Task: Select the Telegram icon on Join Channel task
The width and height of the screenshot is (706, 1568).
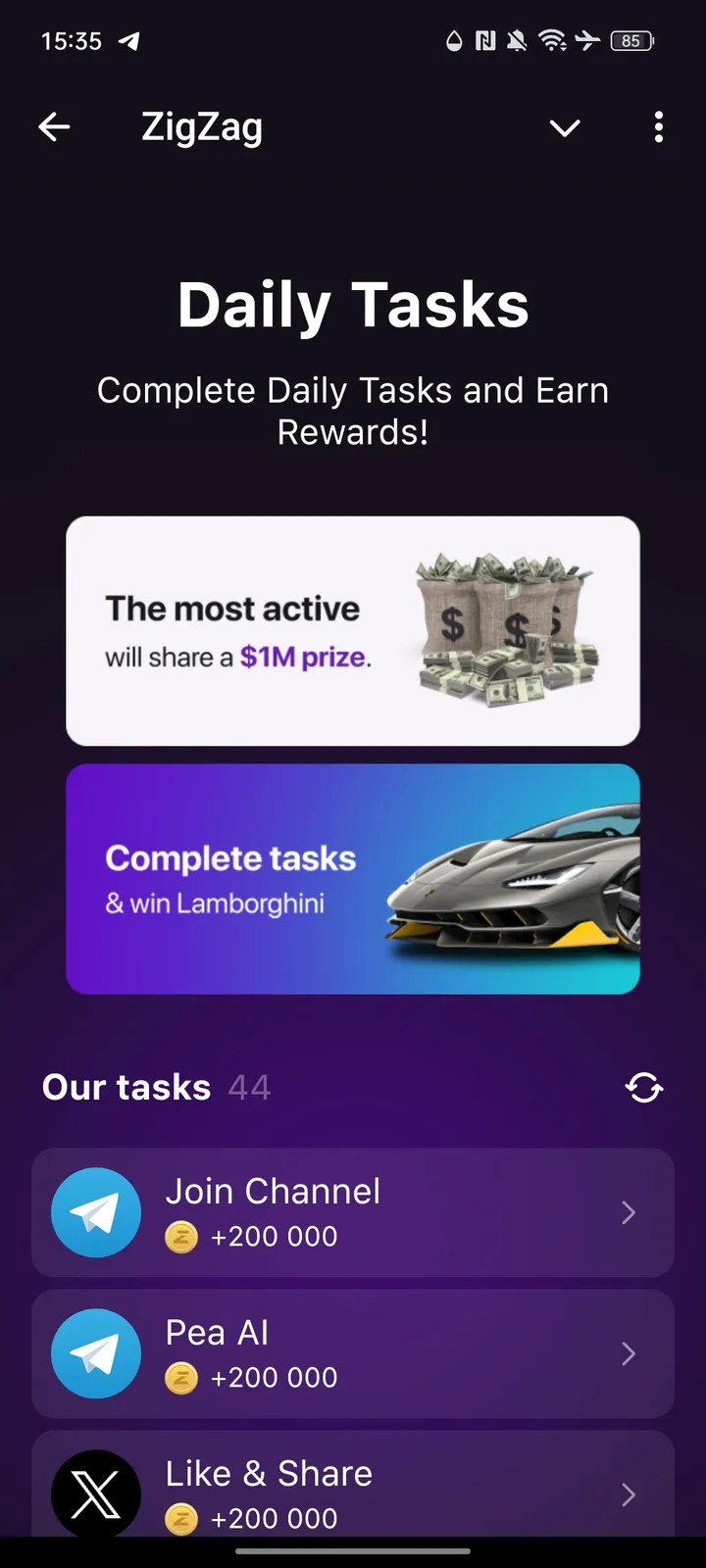Action: click(95, 1212)
